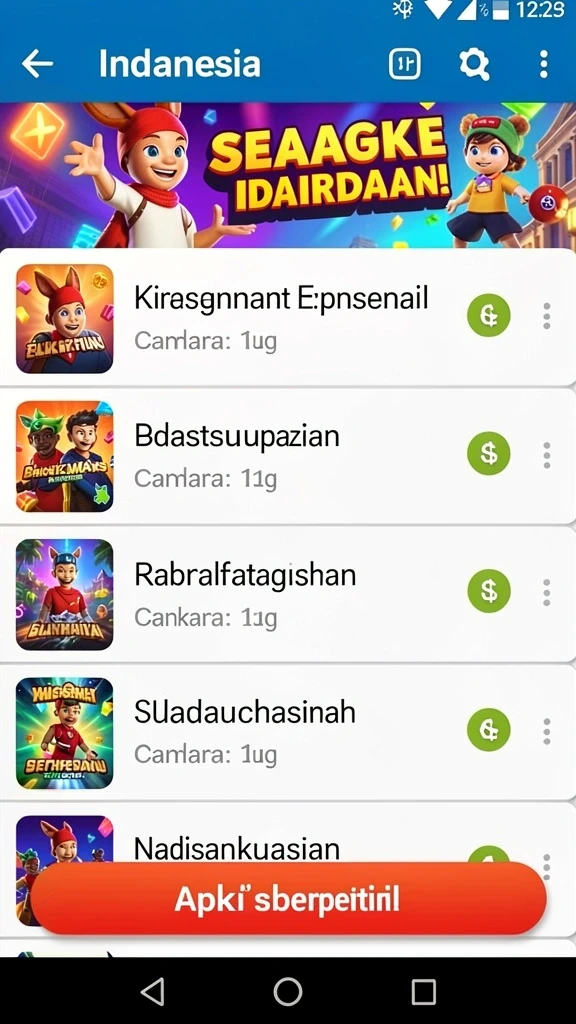
Task: Show more options for Bdastsuupazian
Action: 547,455
